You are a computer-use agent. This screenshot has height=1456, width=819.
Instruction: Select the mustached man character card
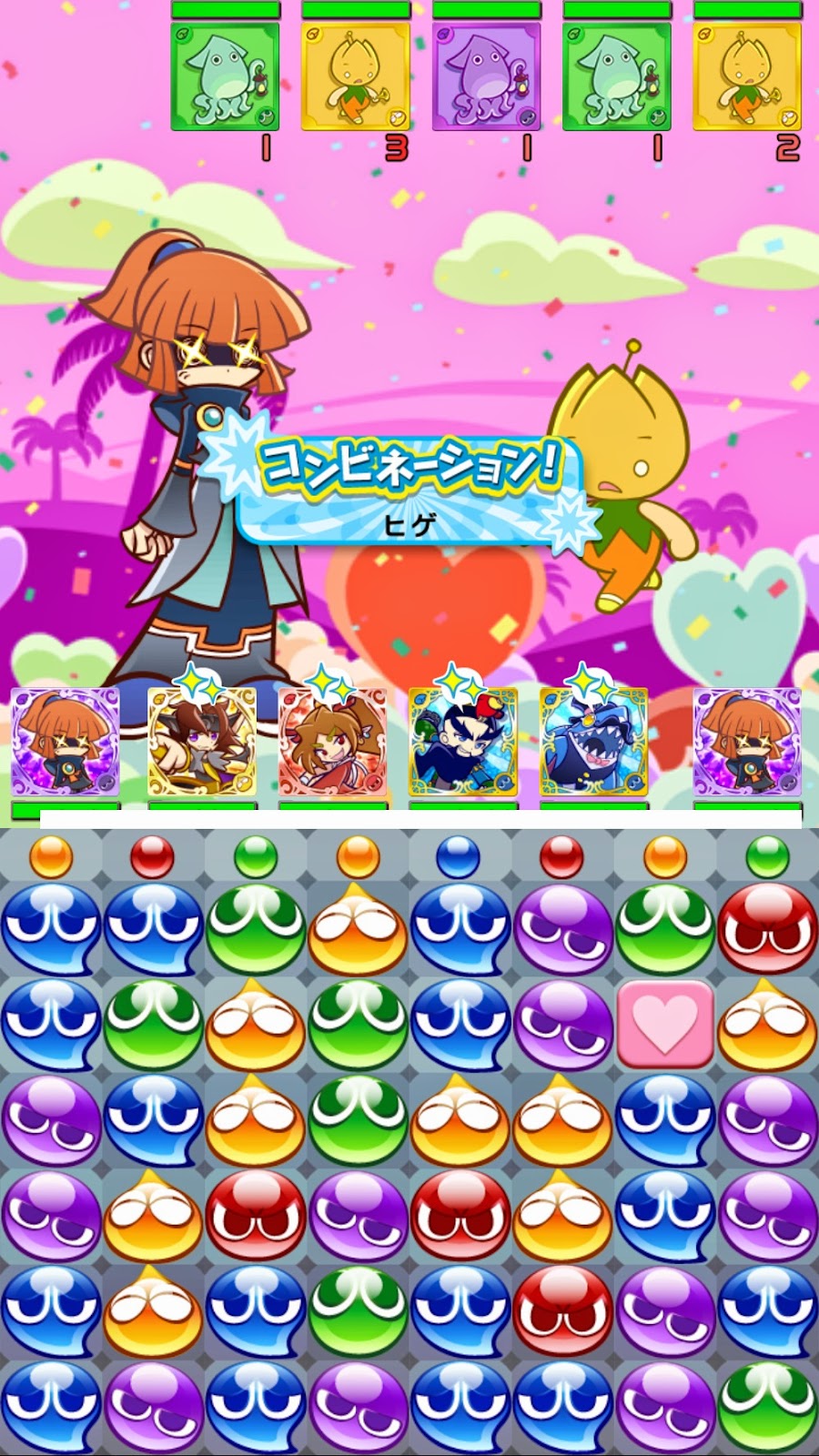[463, 741]
